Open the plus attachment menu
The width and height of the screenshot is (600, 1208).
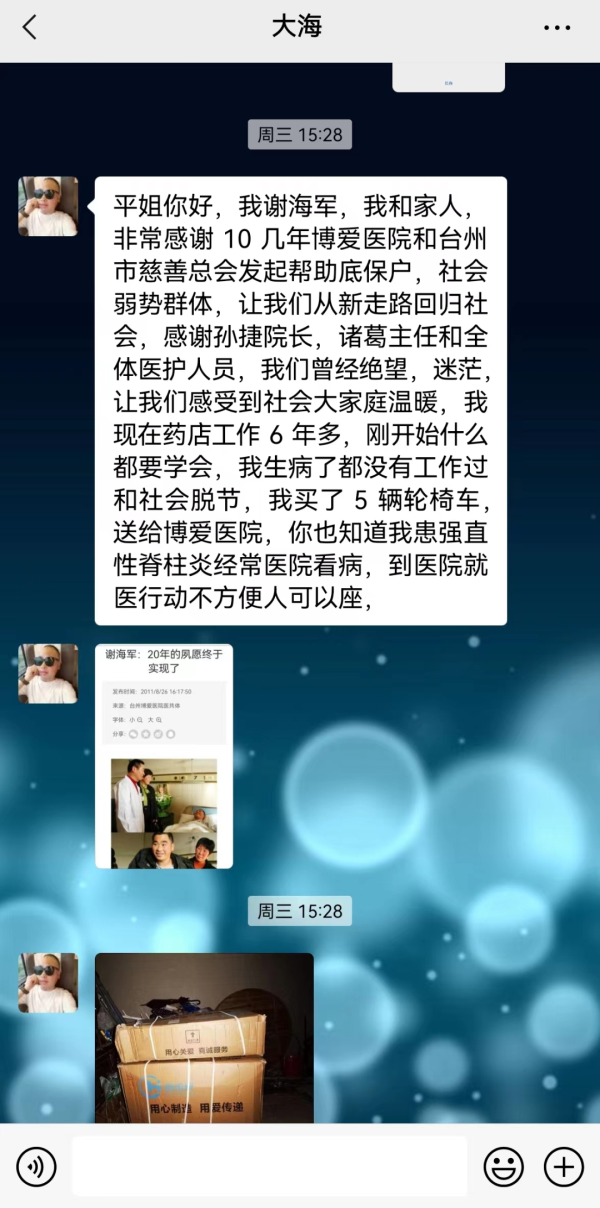click(563, 1166)
